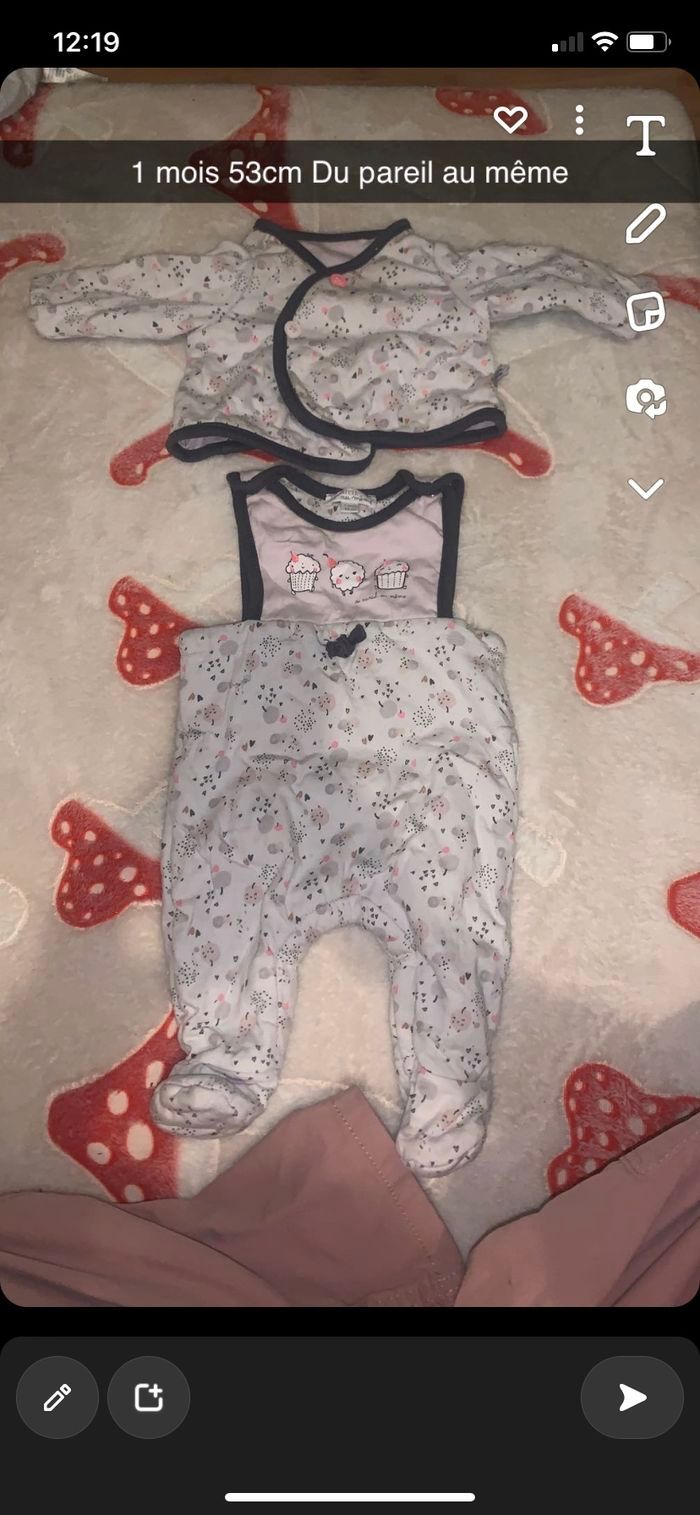Edit the snap with the bottom pencil button

point(58,1397)
